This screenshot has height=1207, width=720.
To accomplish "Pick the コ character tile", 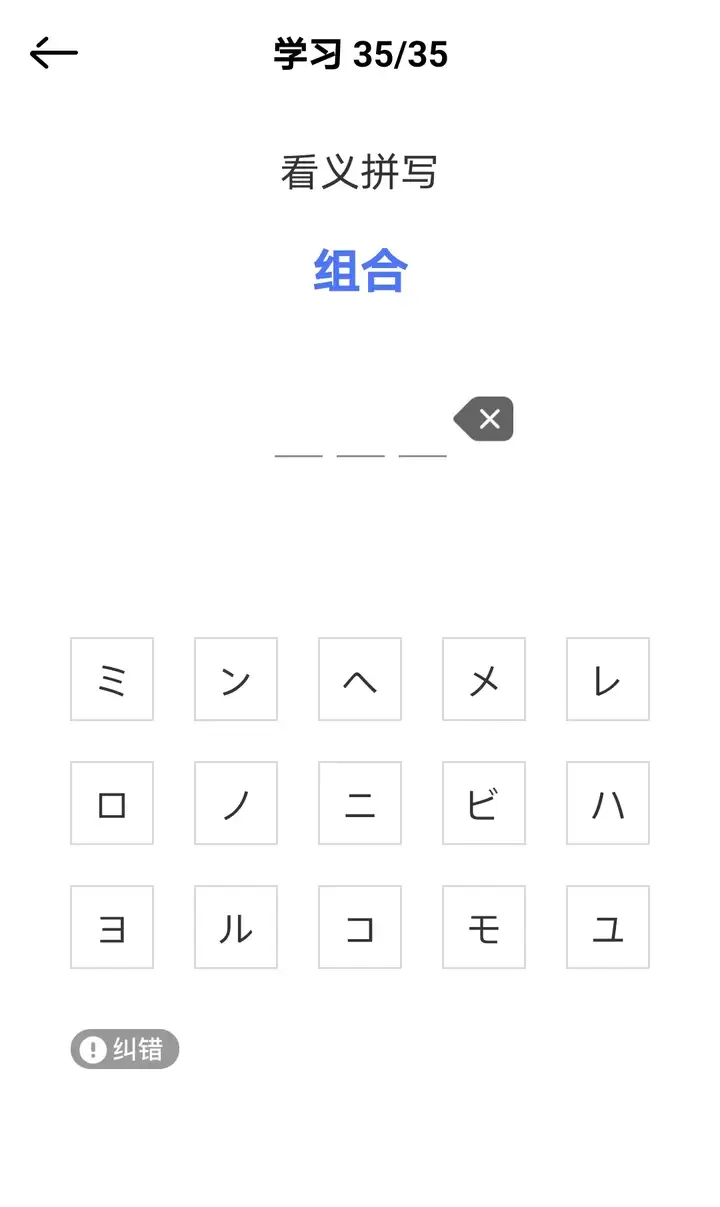I will coord(360,927).
